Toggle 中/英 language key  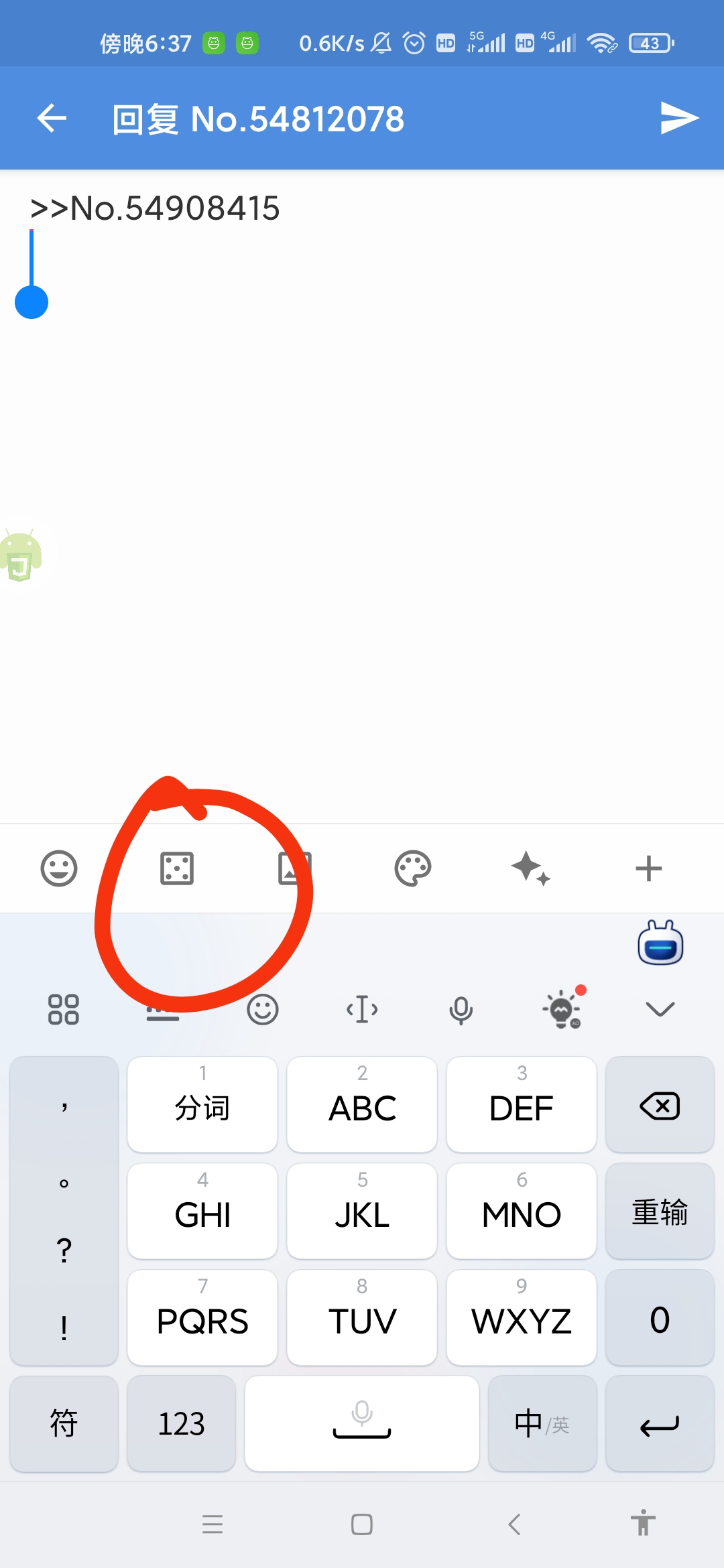tap(542, 1423)
